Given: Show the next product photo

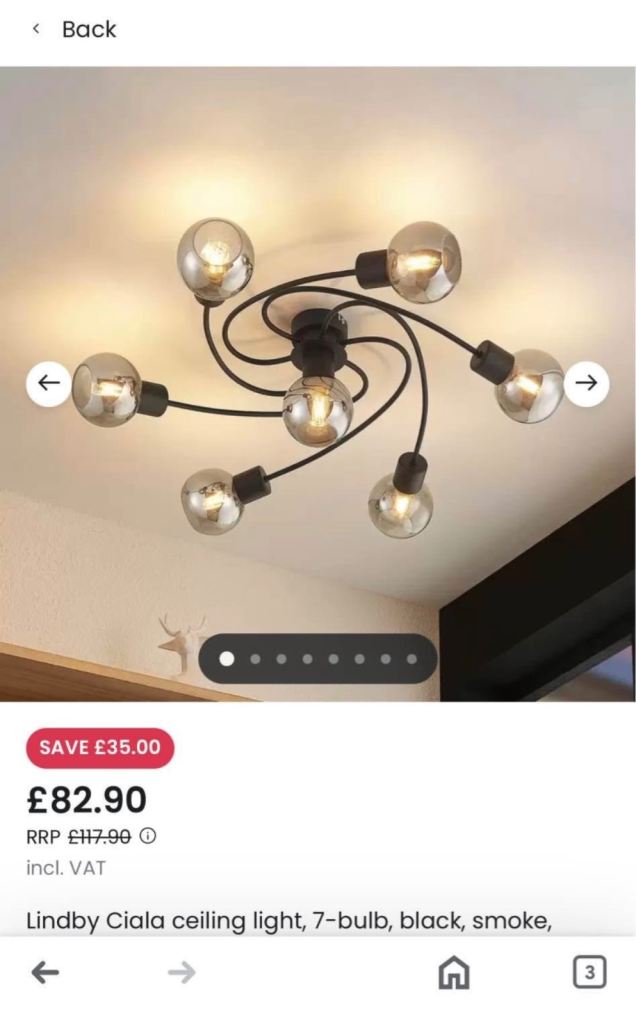Looking at the screenshot, I should (586, 382).
